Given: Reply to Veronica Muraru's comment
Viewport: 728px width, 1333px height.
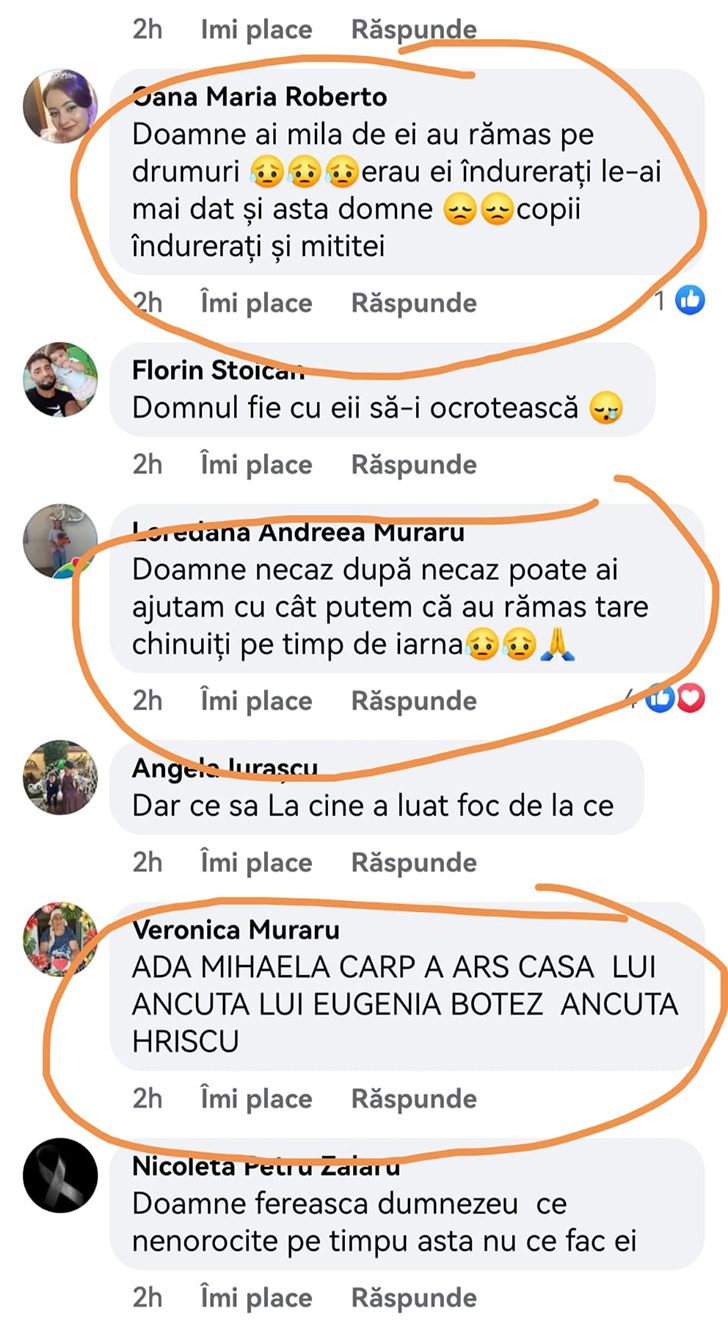Looking at the screenshot, I should [413, 1098].
